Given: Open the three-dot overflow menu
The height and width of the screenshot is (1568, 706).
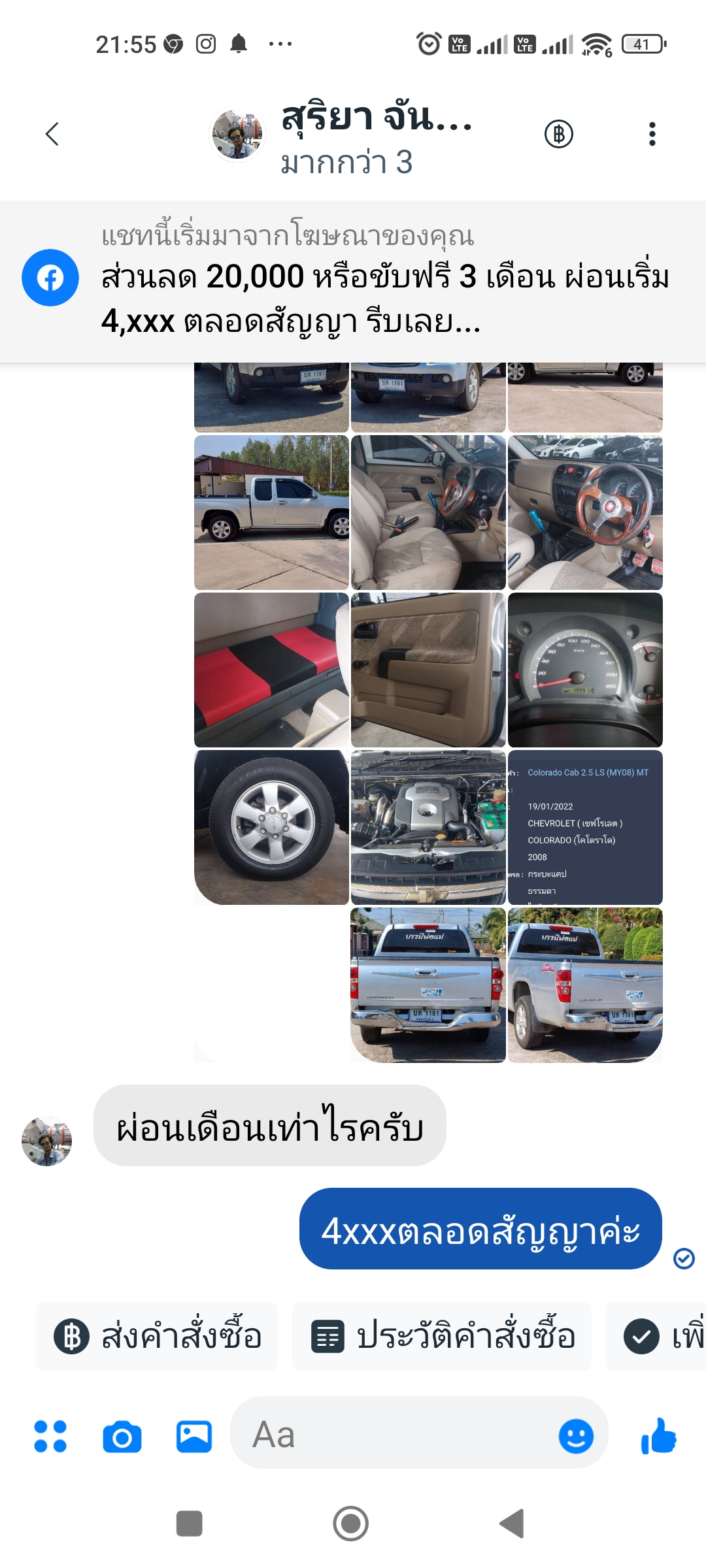Looking at the screenshot, I should pyautogui.click(x=651, y=134).
